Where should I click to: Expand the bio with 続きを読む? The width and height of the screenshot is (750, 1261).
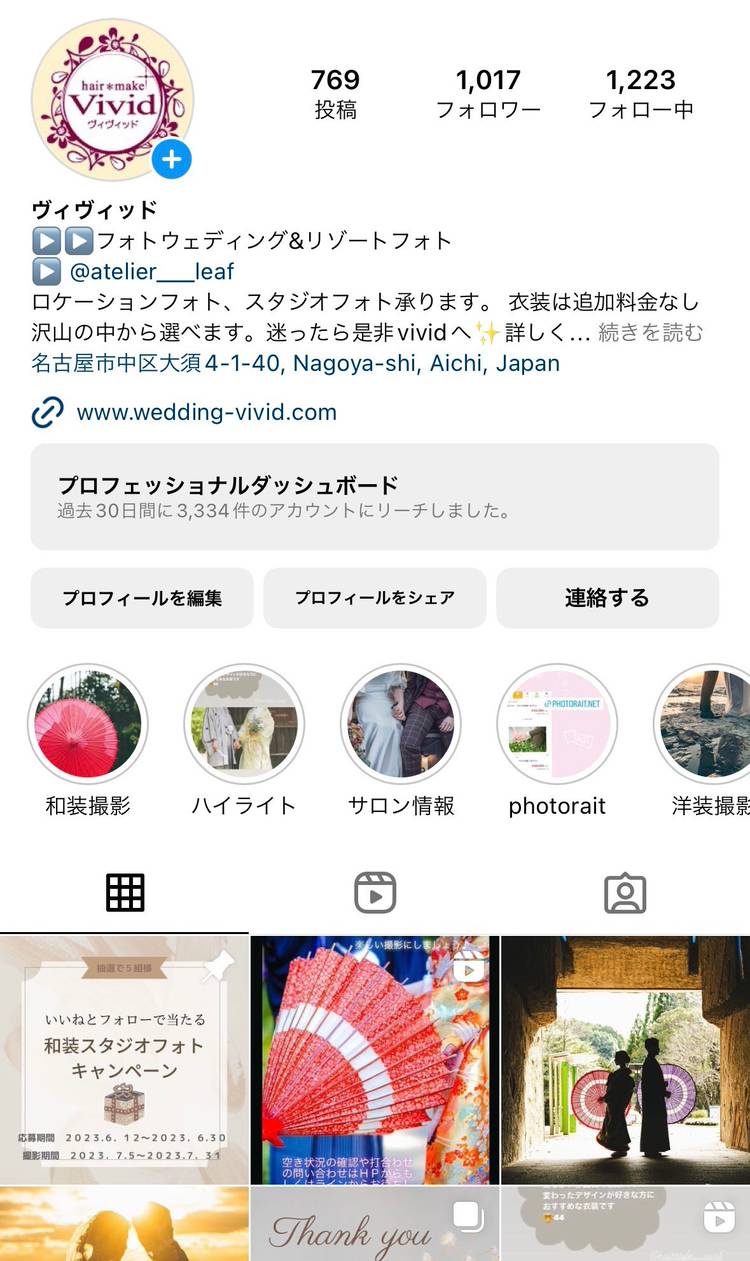coord(650,332)
